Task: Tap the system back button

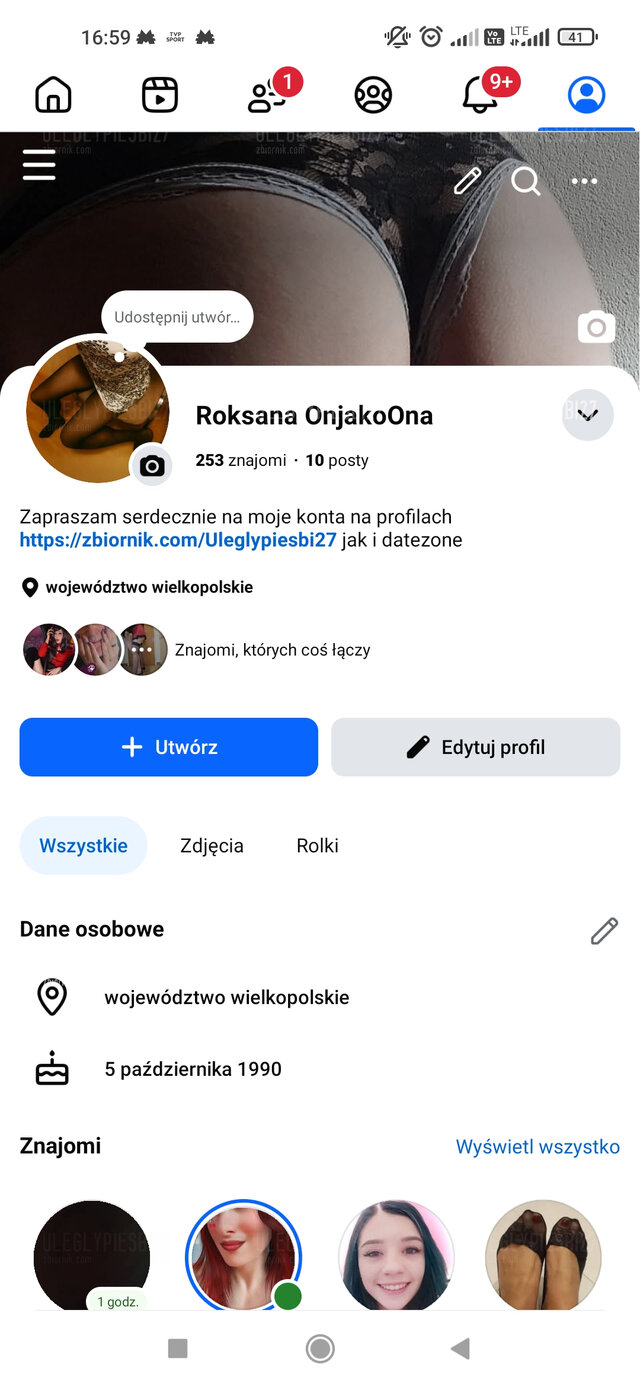Action: coord(460,1349)
